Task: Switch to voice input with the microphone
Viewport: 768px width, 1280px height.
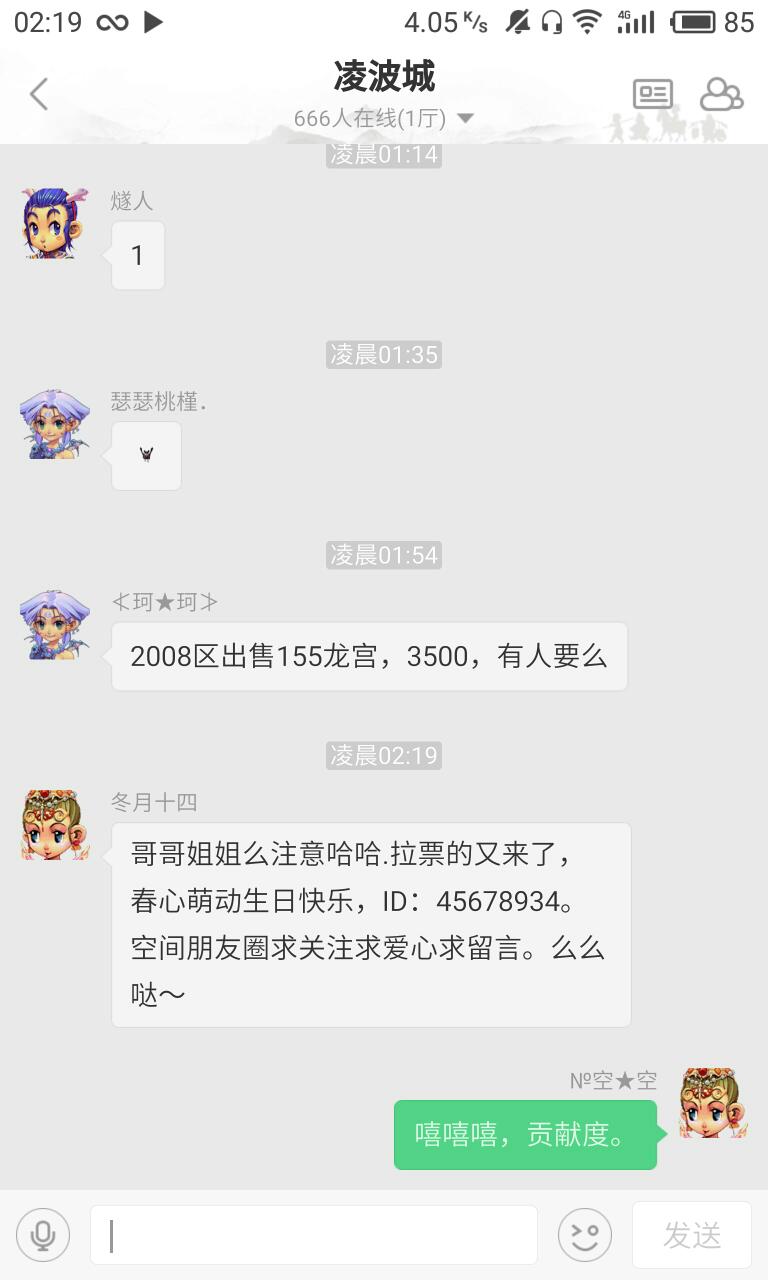Action: click(43, 1235)
